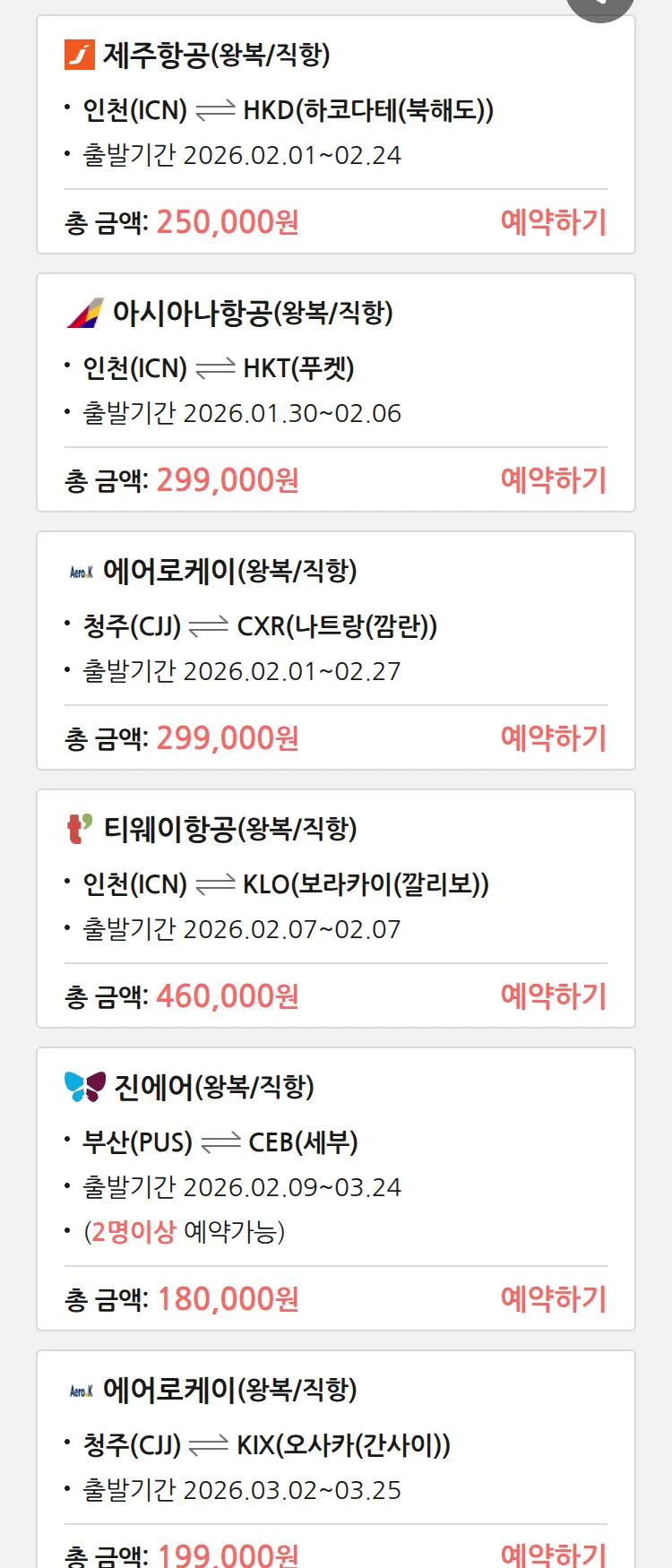Click the swap arrows between PUS and CEB

[221, 1142]
